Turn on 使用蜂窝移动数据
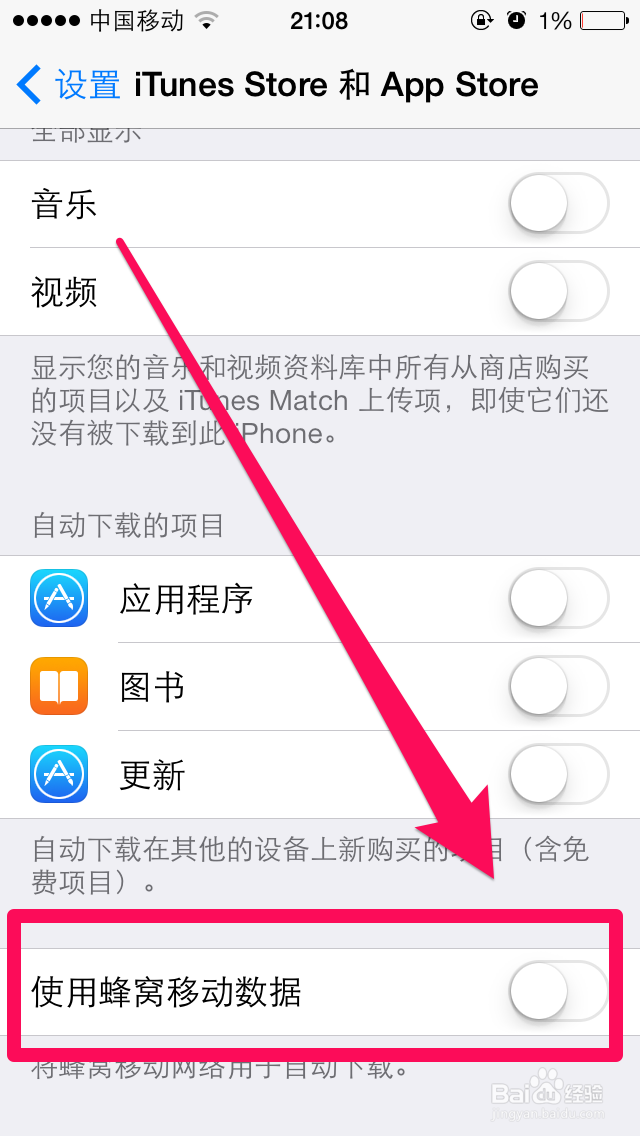640x1136 pixels. pyautogui.click(x=558, y=992)
